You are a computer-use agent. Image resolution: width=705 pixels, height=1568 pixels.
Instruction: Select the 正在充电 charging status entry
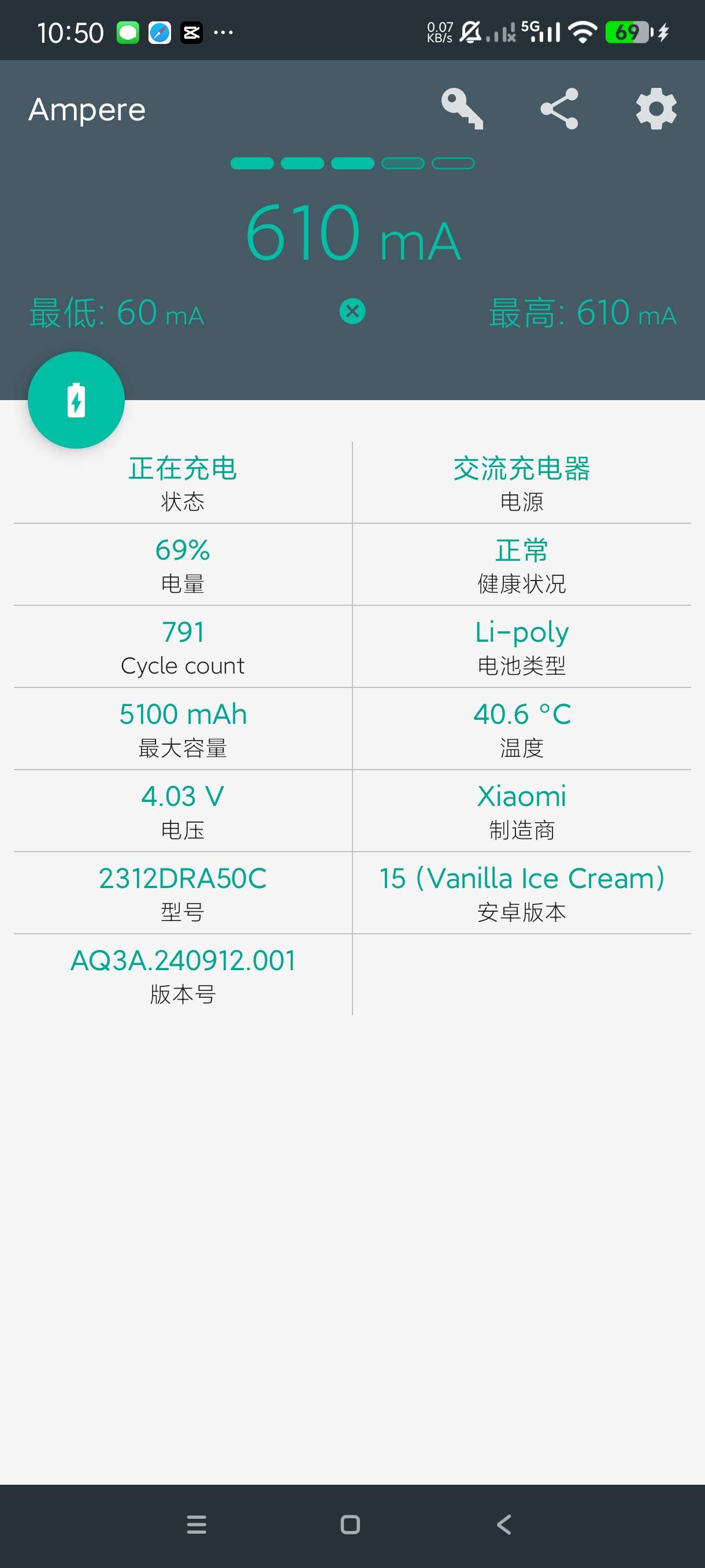[x=183, y=481]
